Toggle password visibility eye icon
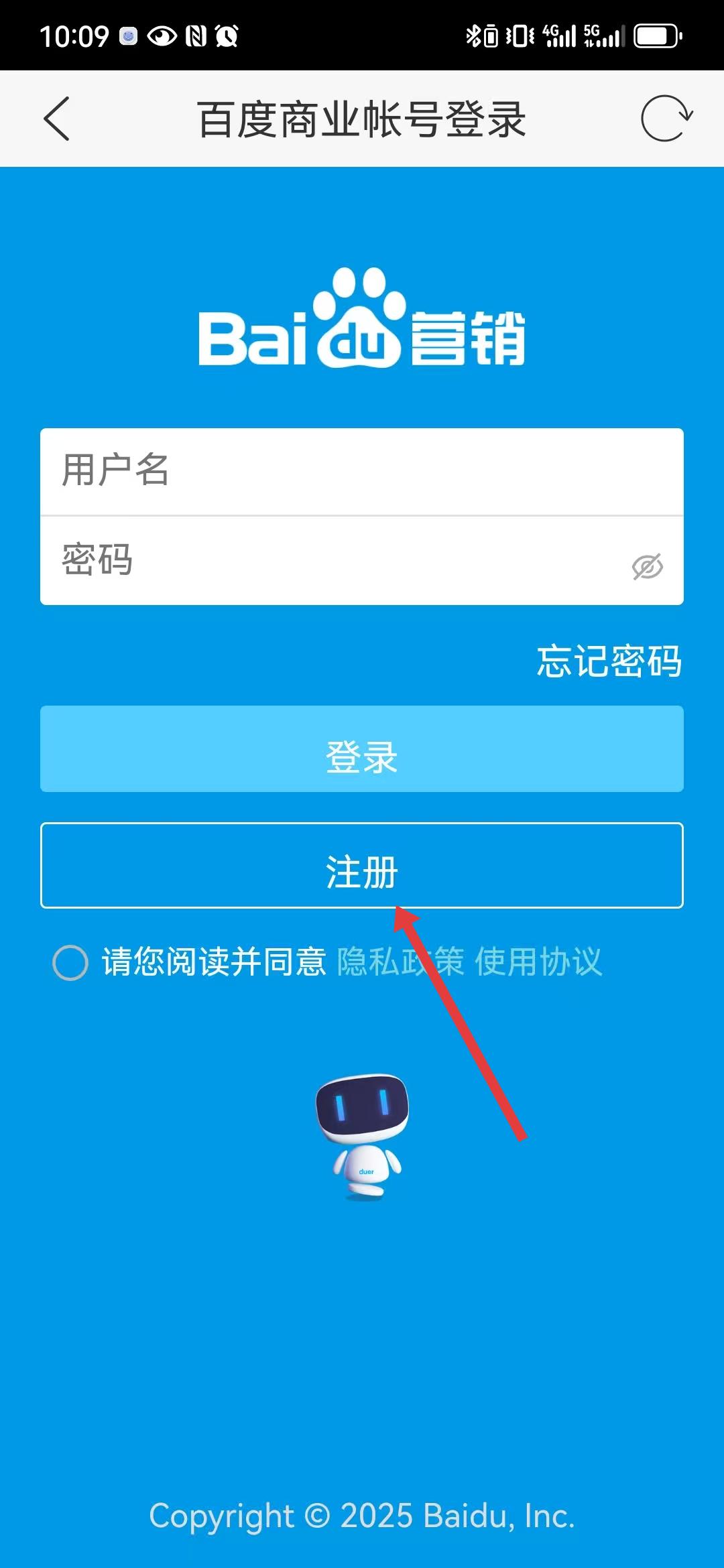The height and width of the screenshot is (1568, 724). [647, 567]
